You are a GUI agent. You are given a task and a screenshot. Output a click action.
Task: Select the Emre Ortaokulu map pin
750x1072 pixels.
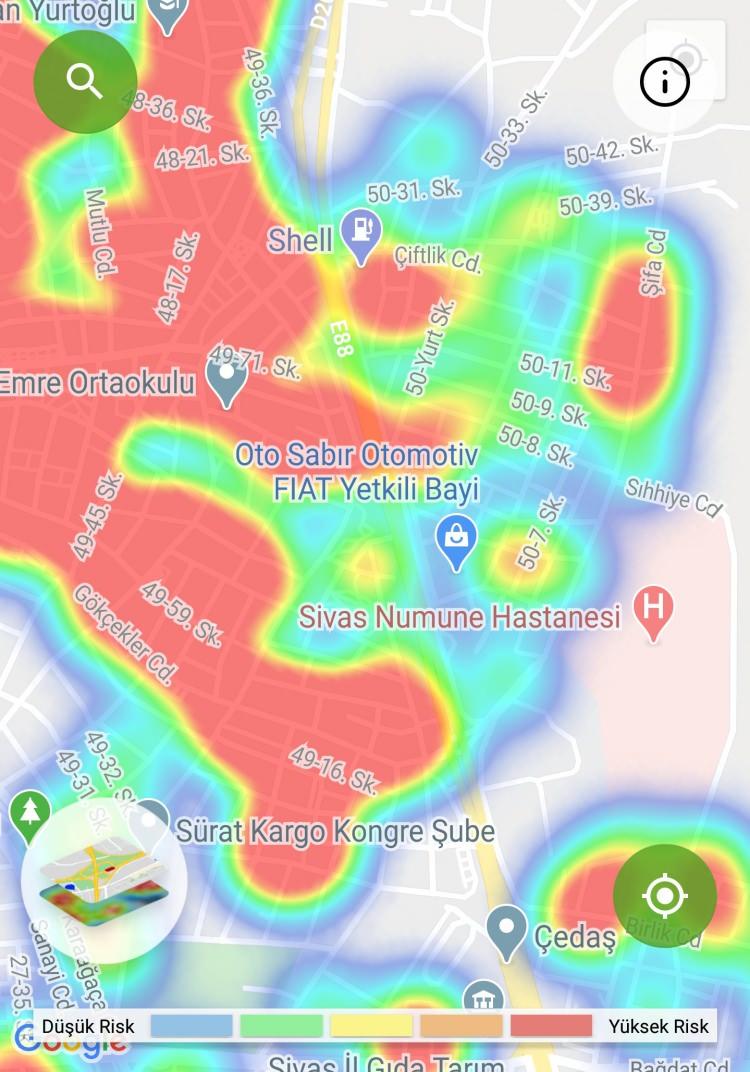coord(226,377)
